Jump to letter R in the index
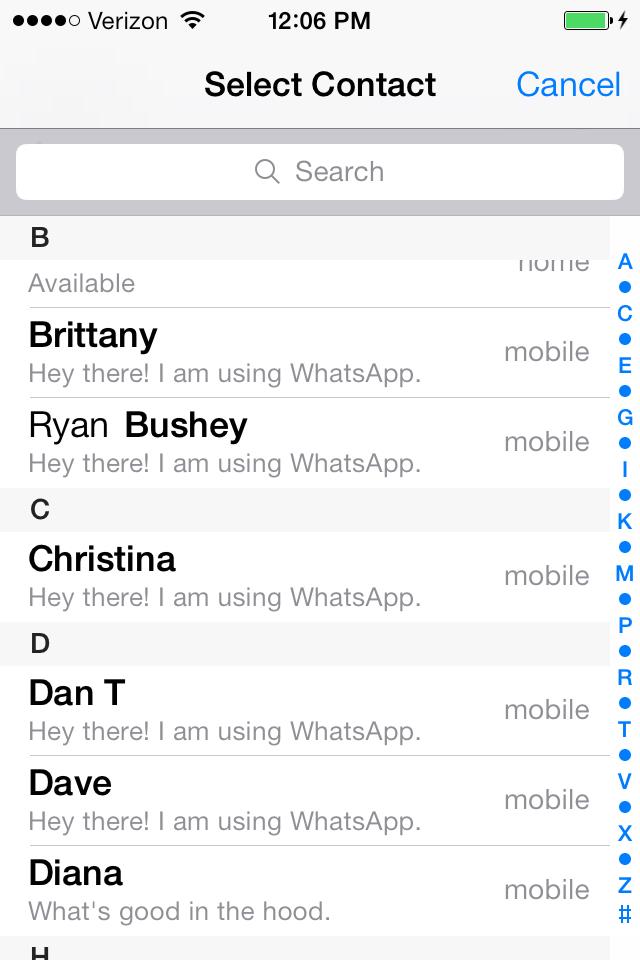 625,678
